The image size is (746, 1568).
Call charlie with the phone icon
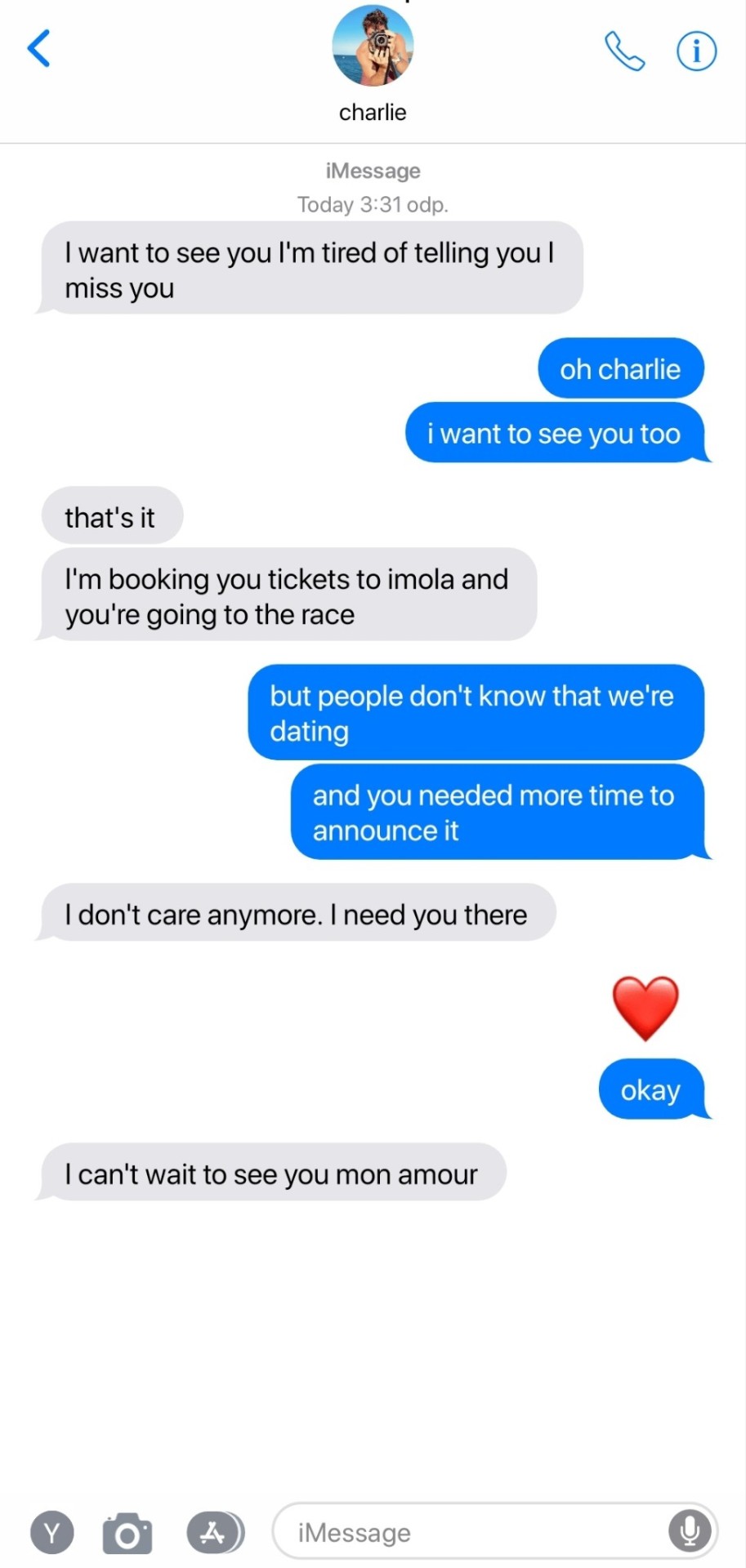pyautogui.click(x=624, y=51)
